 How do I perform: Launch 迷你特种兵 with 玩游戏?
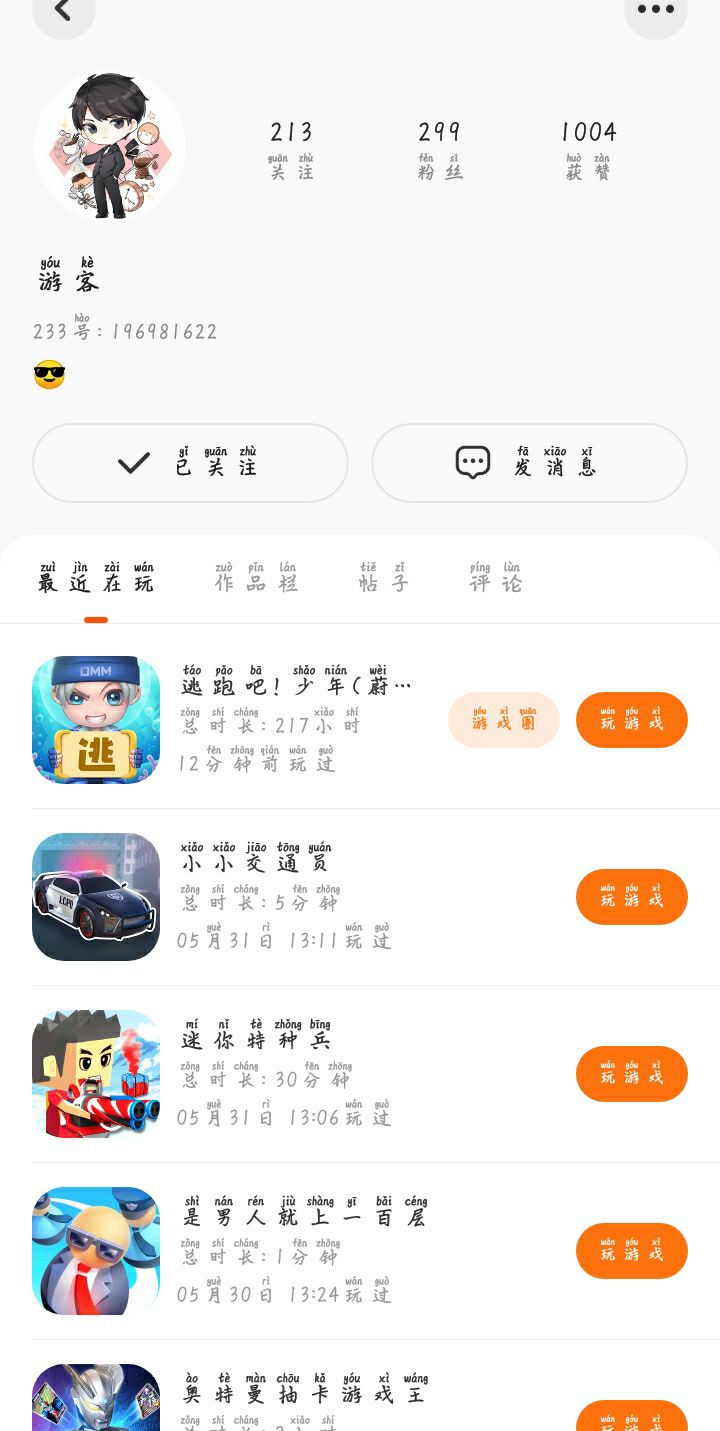pos(631,1074)
